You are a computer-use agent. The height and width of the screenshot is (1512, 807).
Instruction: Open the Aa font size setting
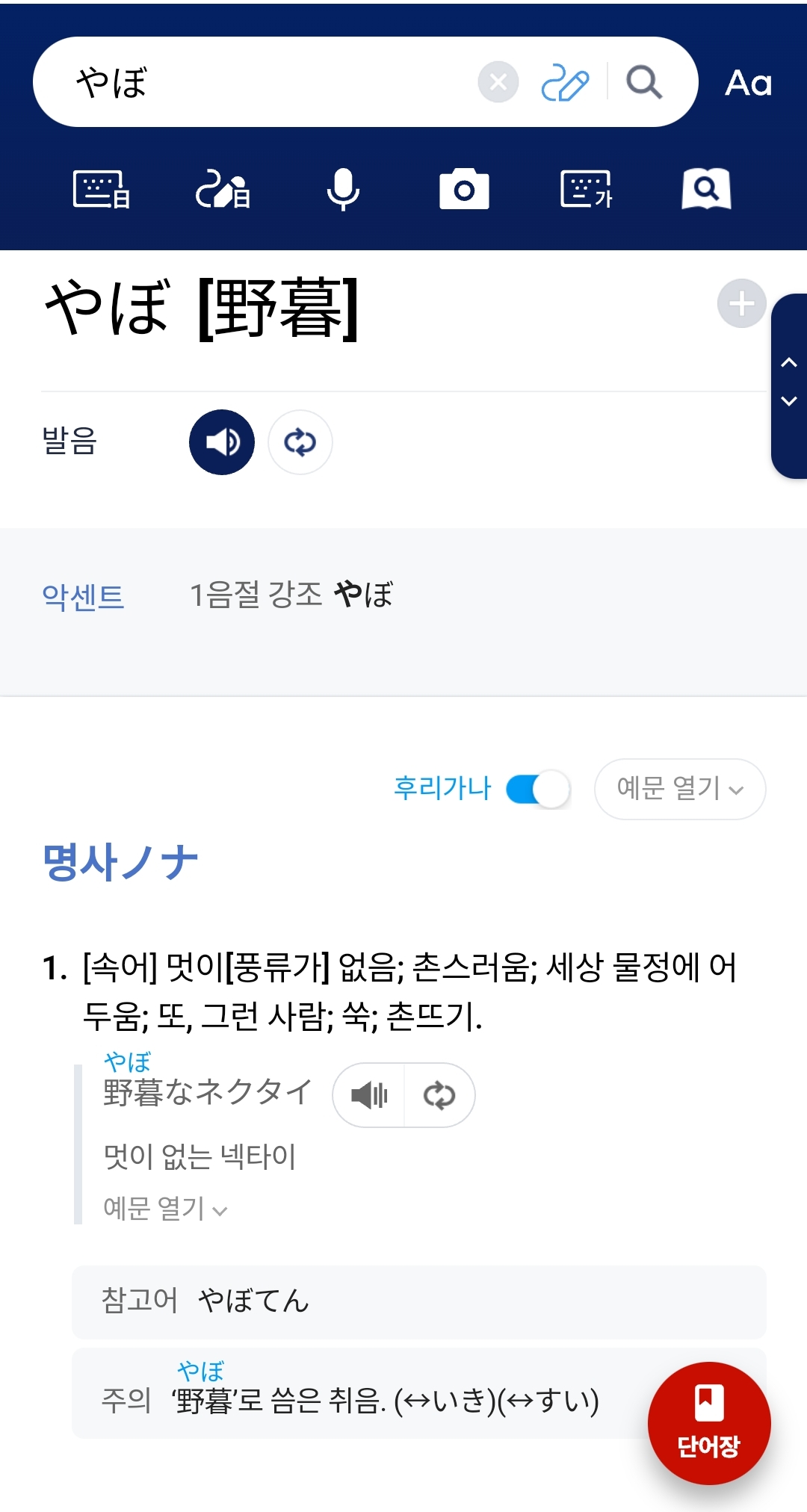click(x=748, y=83)
